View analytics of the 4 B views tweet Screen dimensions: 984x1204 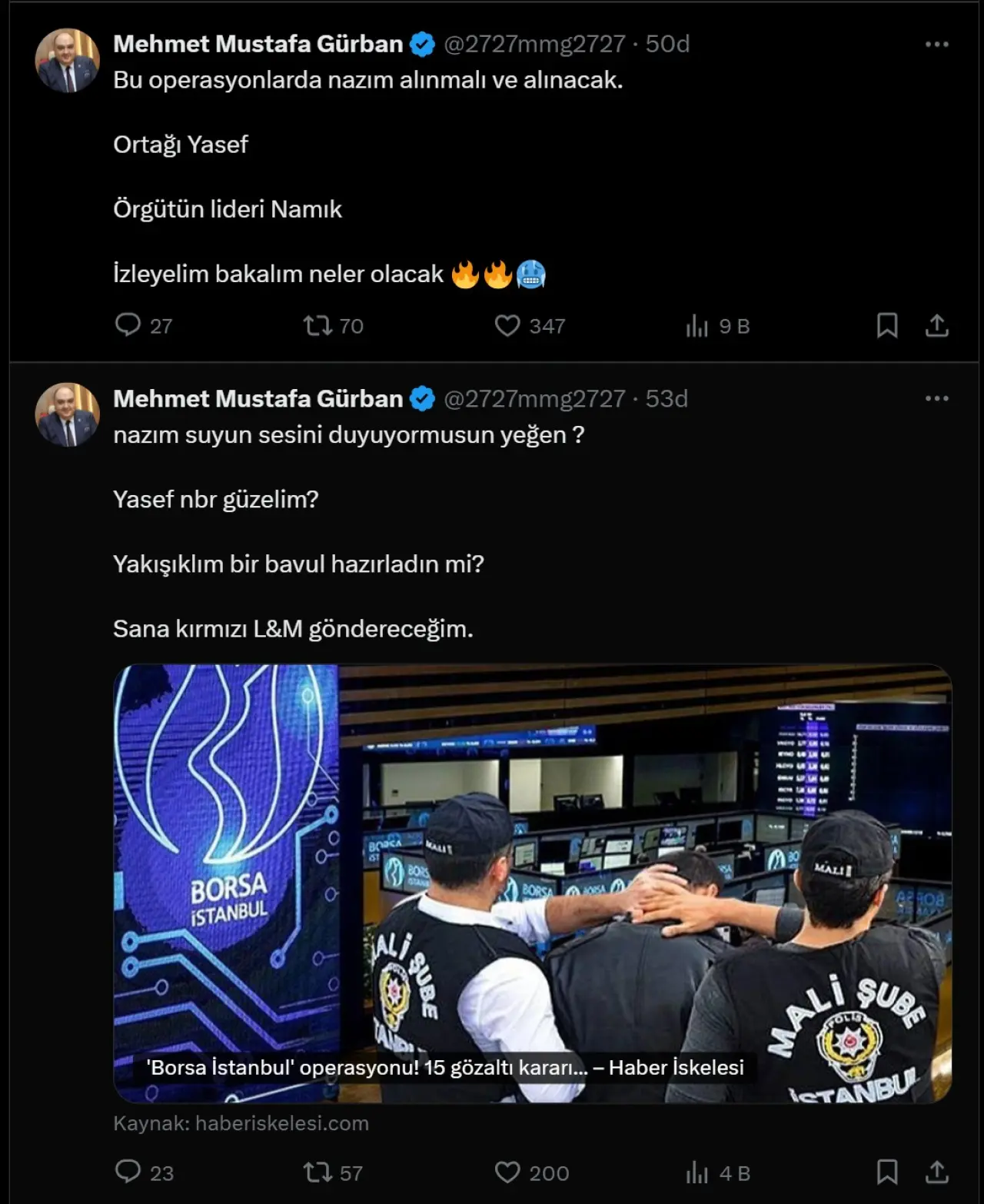tap(696, 1172)
